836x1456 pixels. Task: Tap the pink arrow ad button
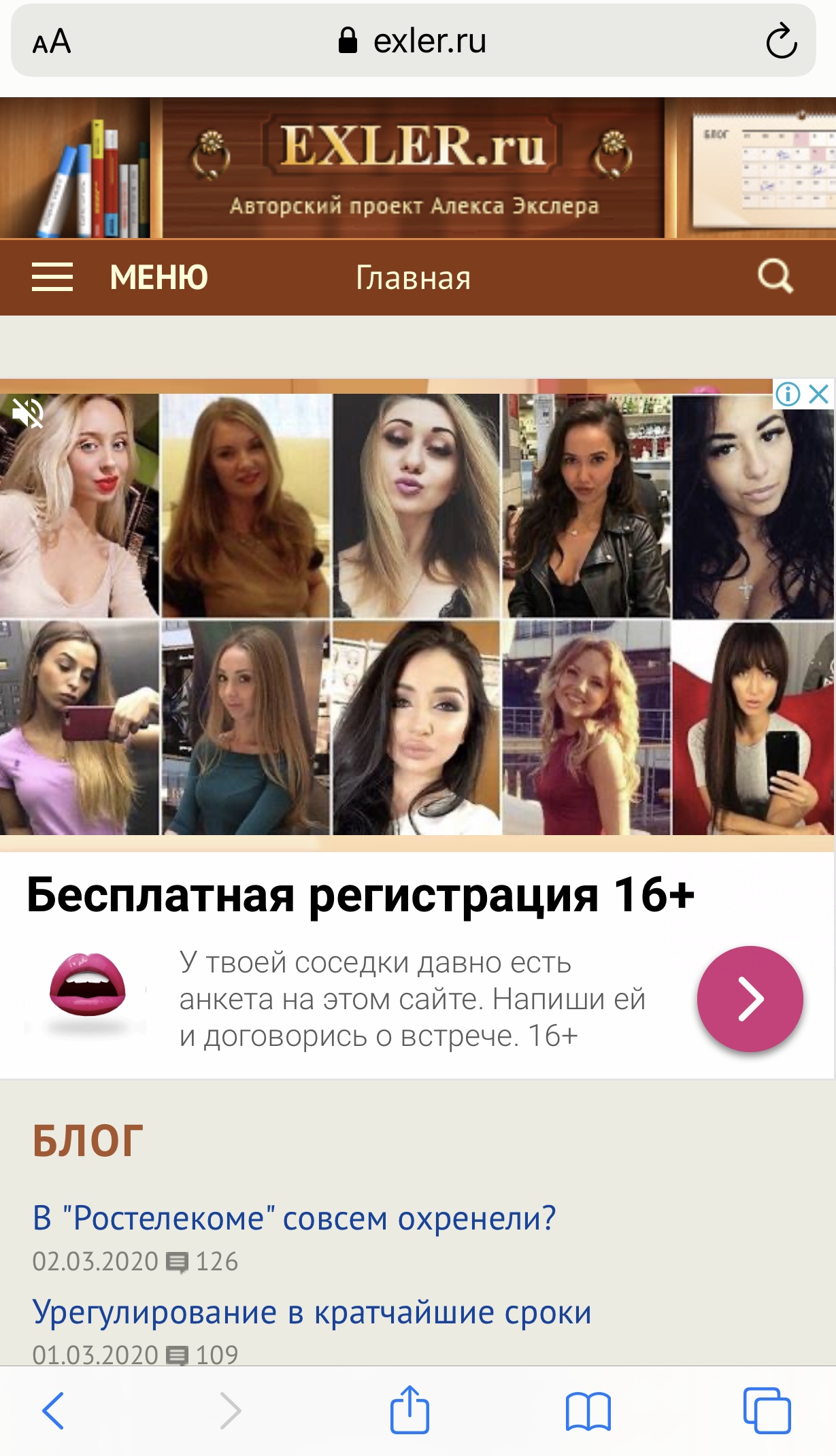tap(750, 998)
